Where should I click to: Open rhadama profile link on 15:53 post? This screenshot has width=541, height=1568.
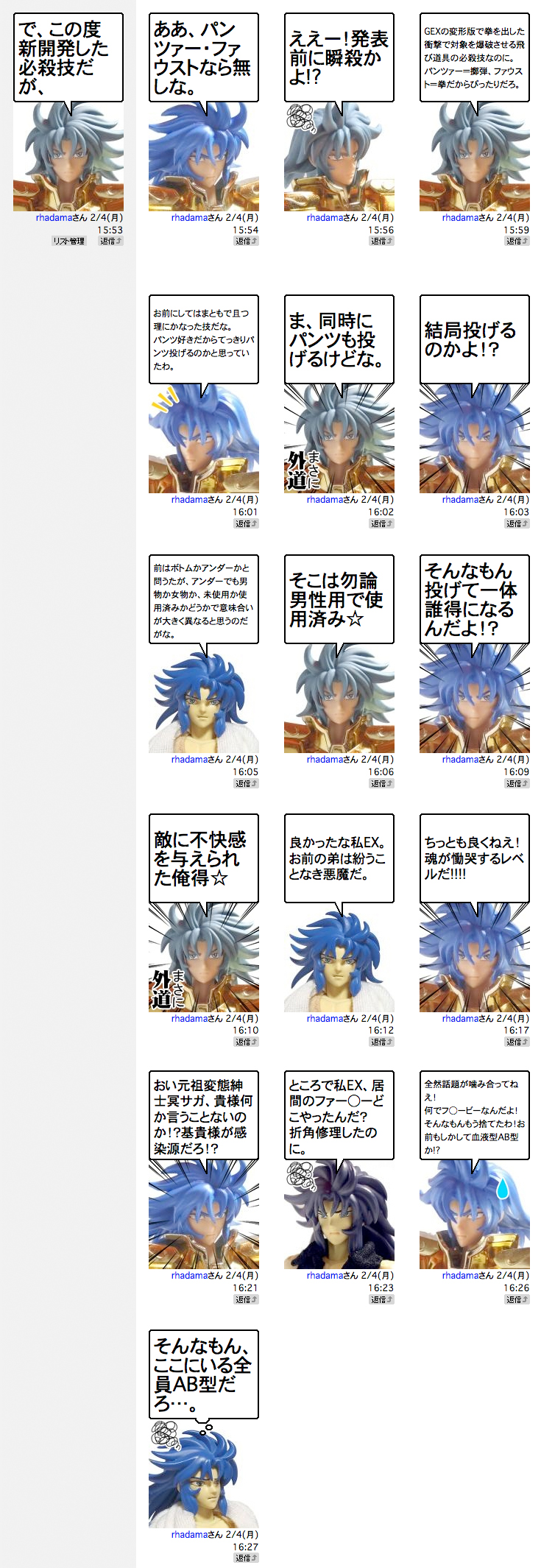point(52,218)
